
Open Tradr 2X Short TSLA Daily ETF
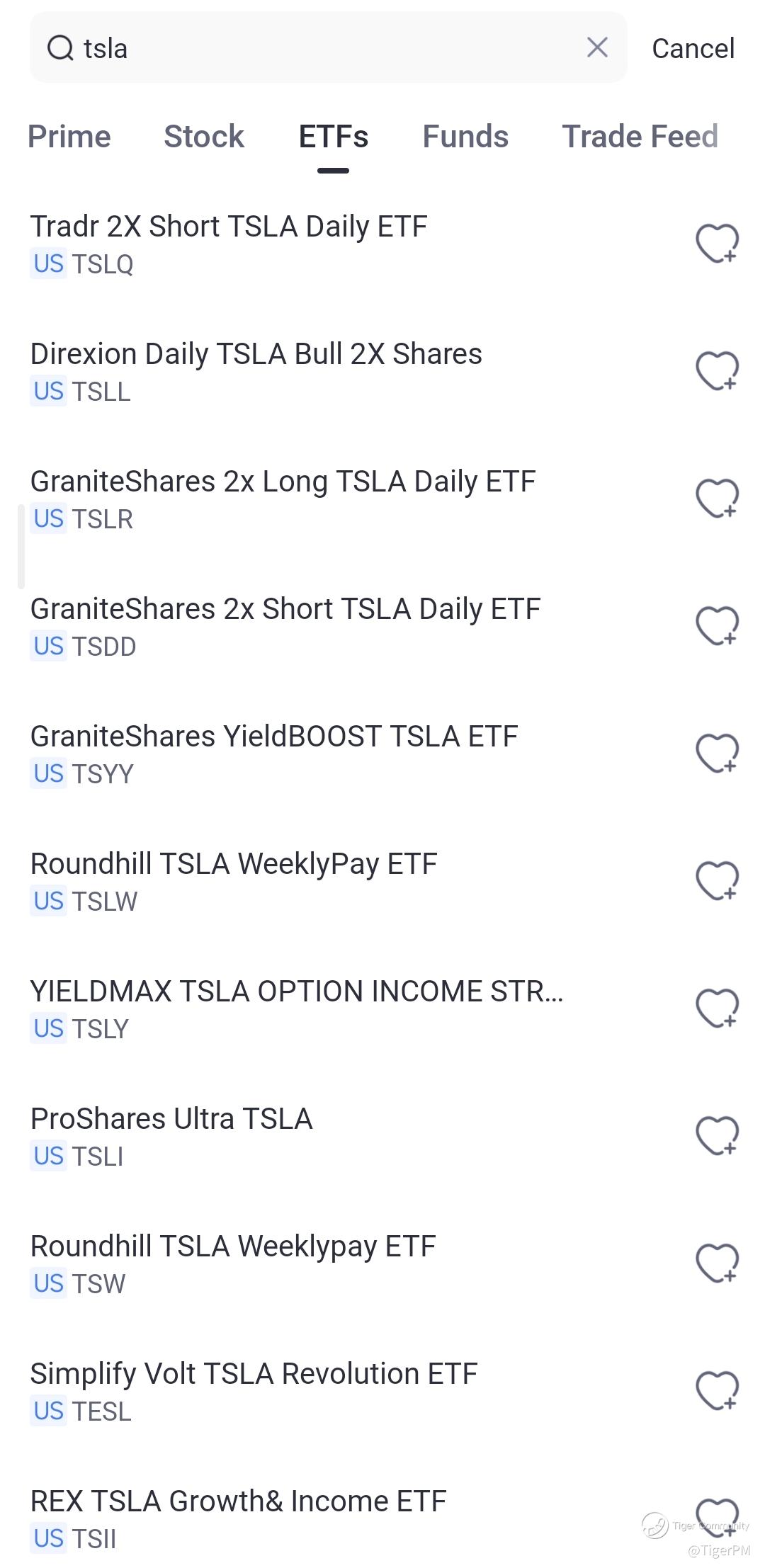click(x=229, y=243)
